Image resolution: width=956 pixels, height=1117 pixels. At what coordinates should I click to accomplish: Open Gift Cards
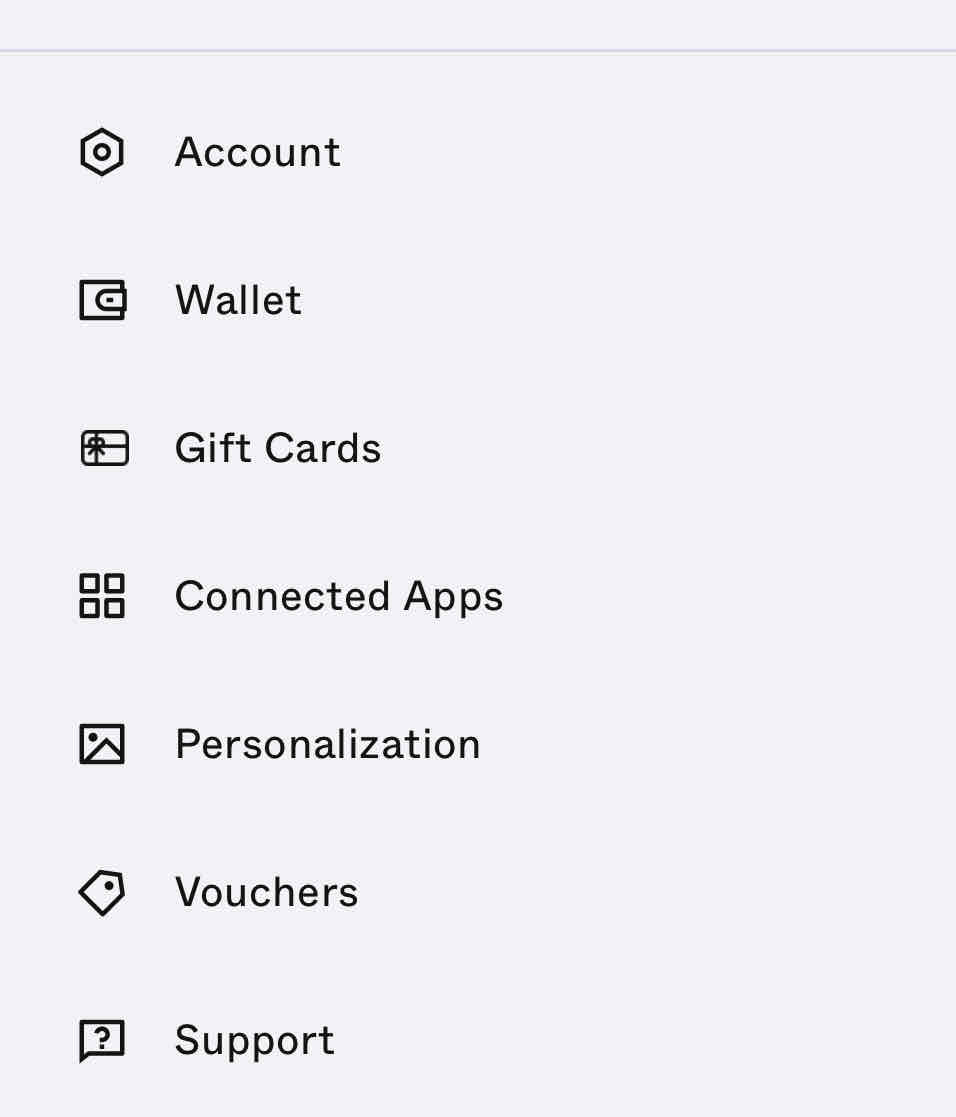click(x=277, y=449)
